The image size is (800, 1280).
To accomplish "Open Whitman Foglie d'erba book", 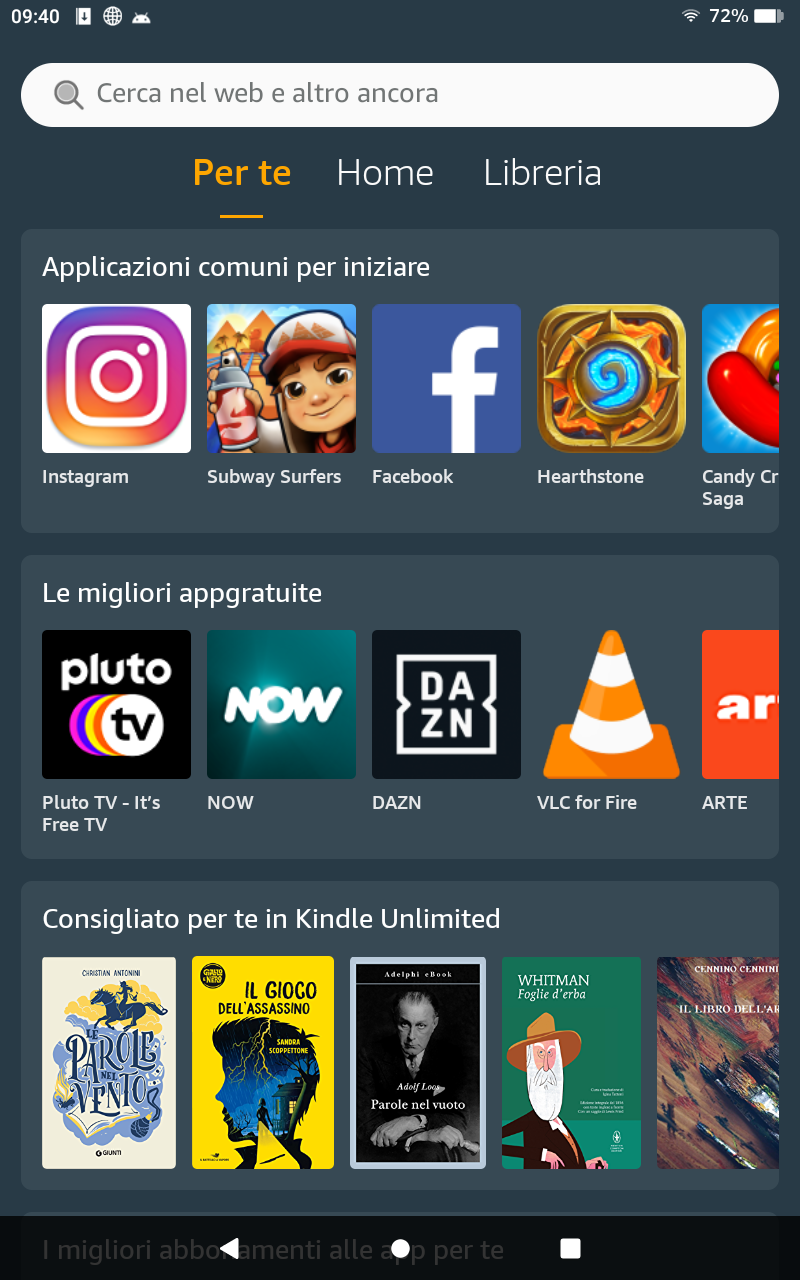I will tap(571, 1062).
